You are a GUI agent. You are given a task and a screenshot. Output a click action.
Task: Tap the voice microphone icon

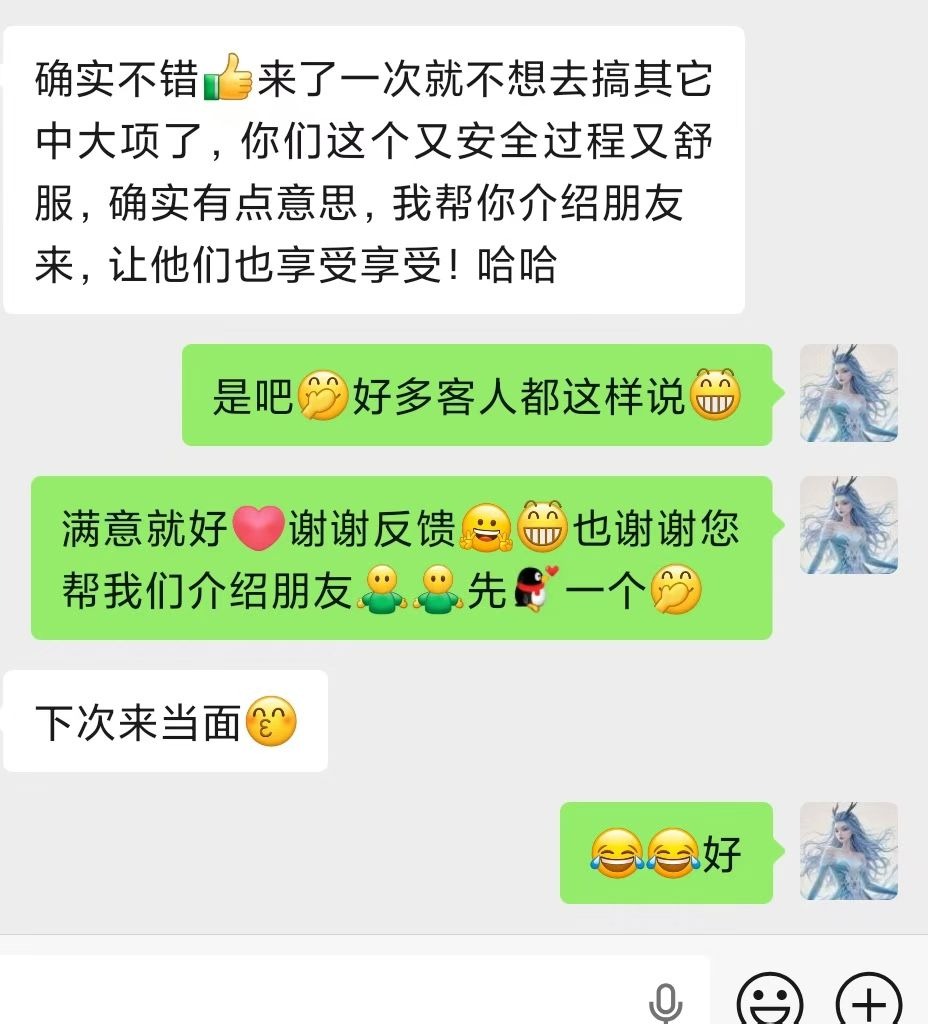click(x=665, y=1003)
